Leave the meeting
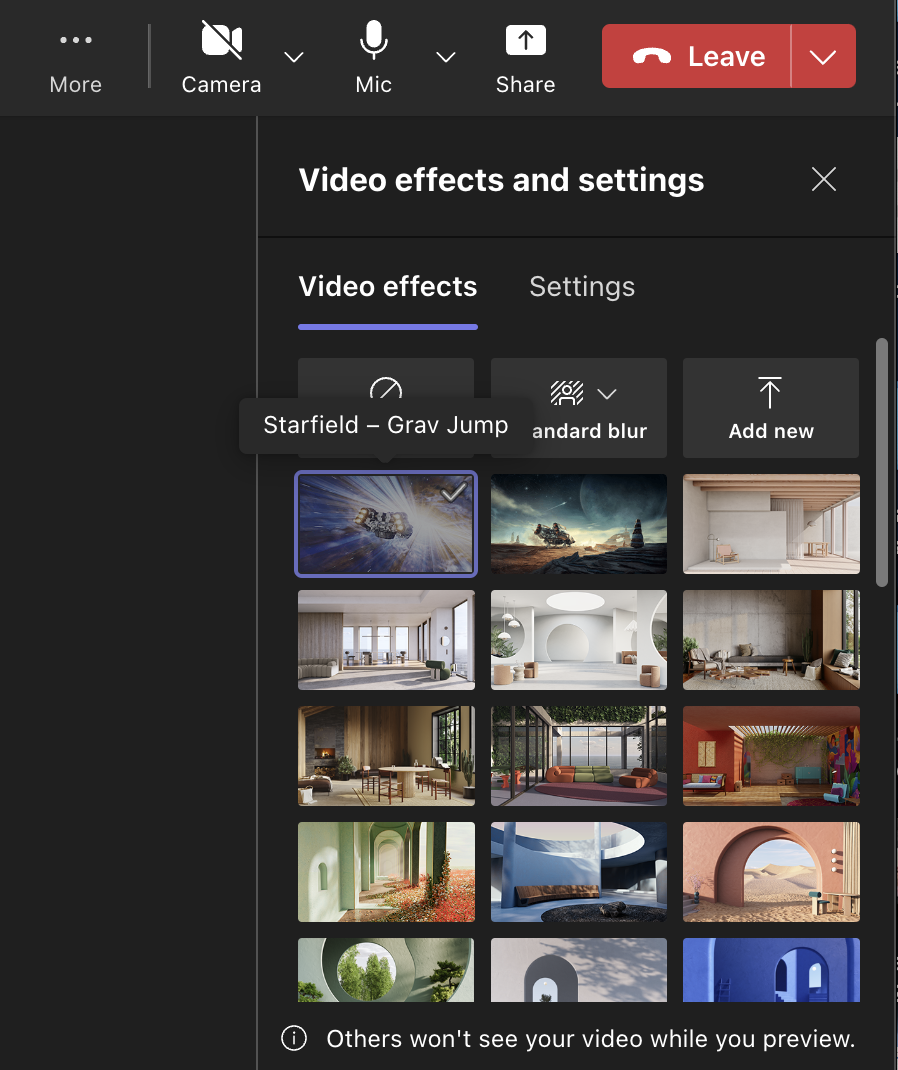The height and width of the screenshot is (1070, 898). [698, 57]
